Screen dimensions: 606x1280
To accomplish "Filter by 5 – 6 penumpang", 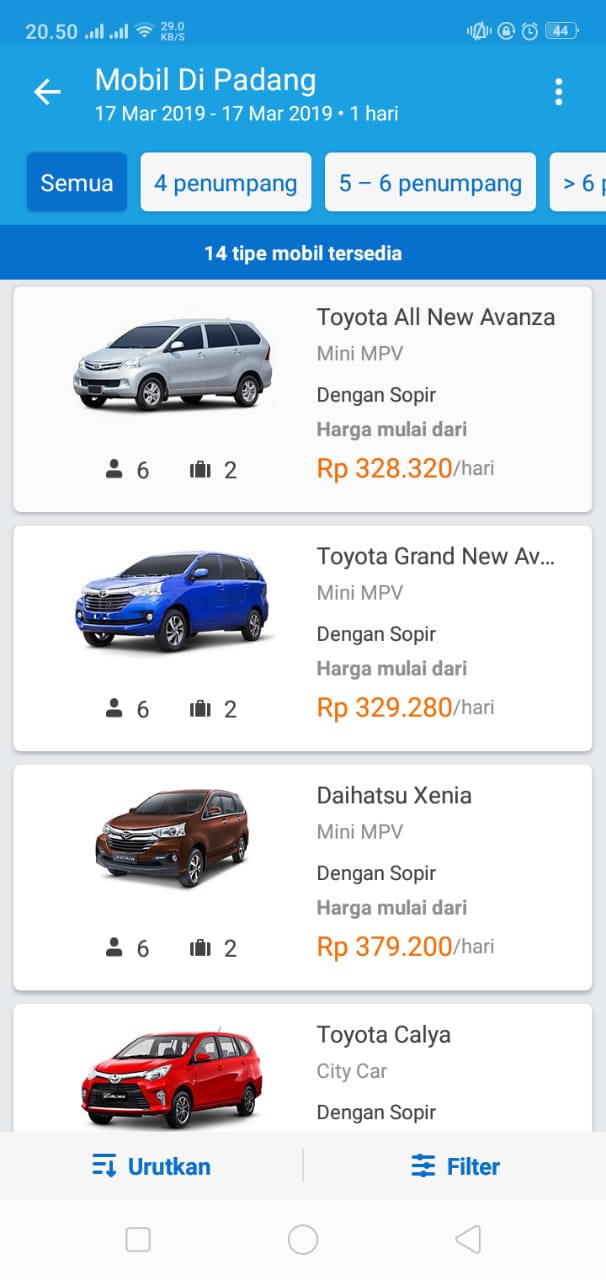I will [x=430, y=183].
